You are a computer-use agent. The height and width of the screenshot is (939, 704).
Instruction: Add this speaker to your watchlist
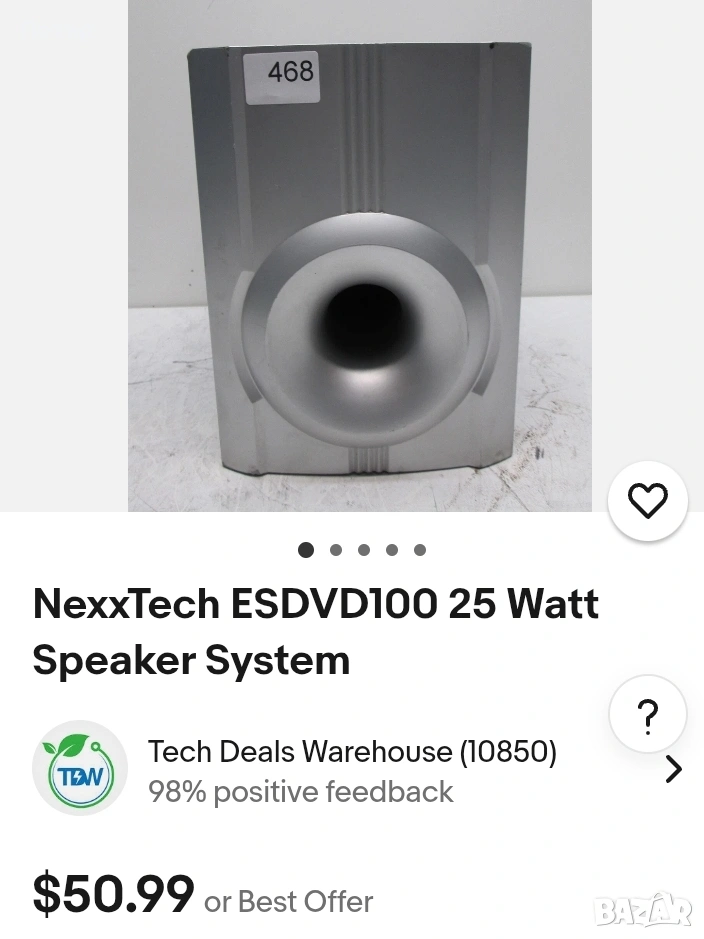pos(647,501)
